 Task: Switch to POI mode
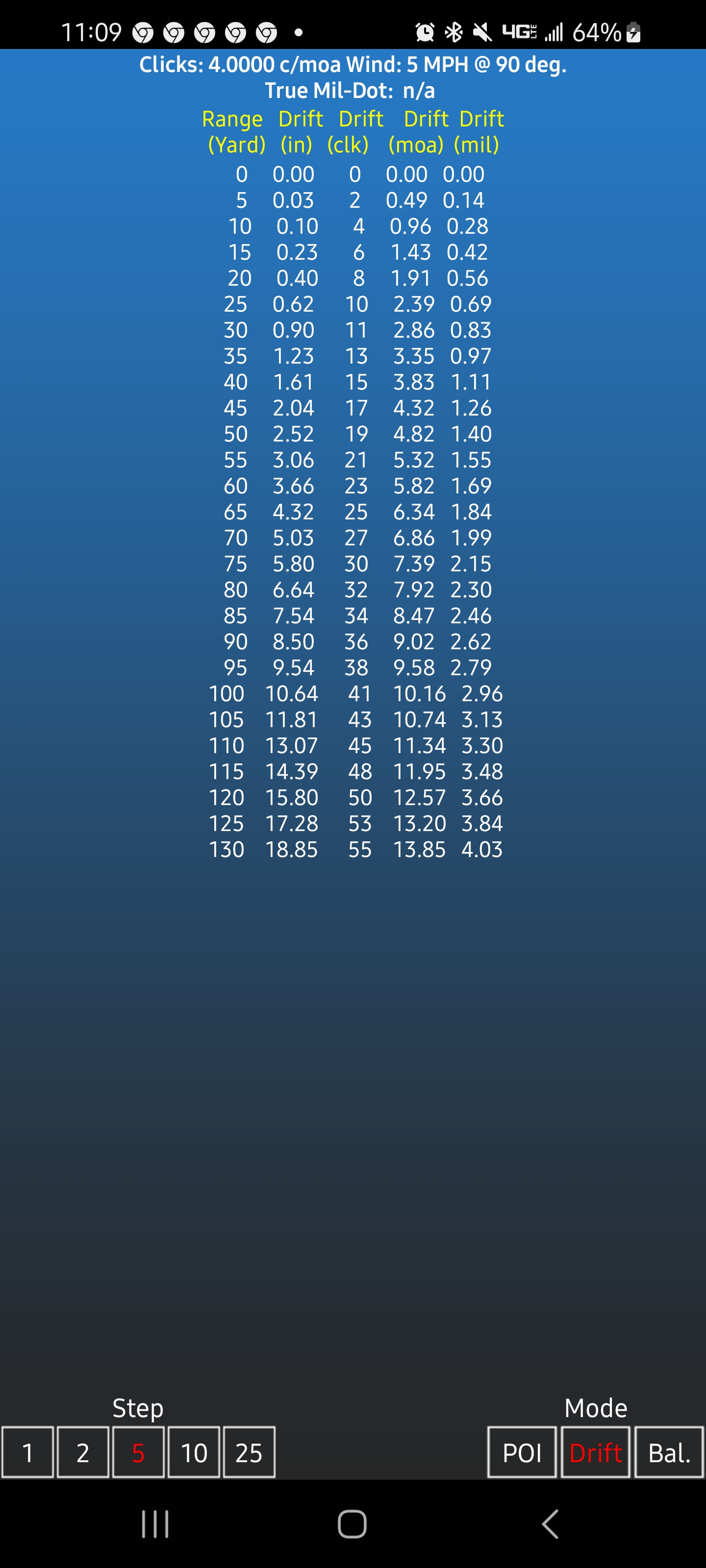tap(522, 1452)
